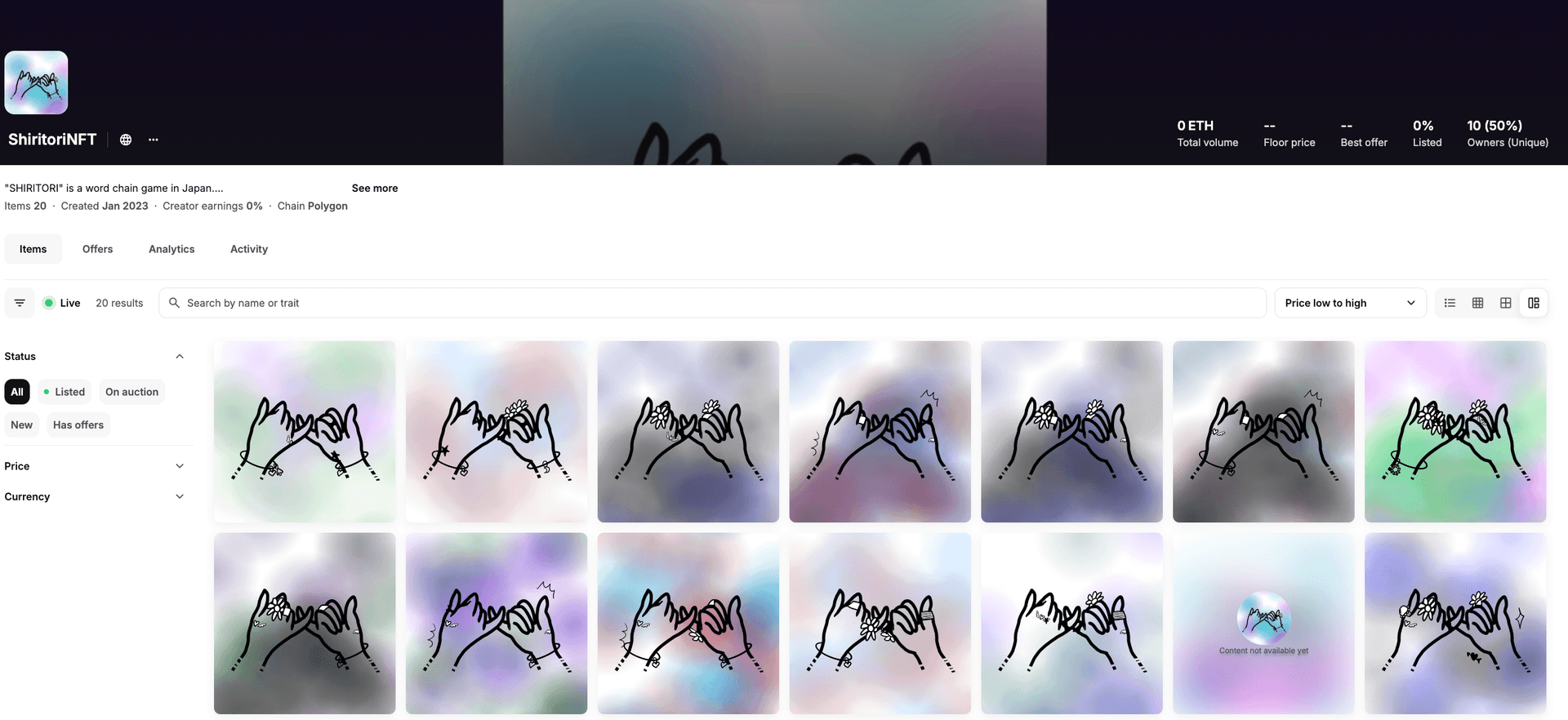Select the Has offers status chip

tap(78, 424)
